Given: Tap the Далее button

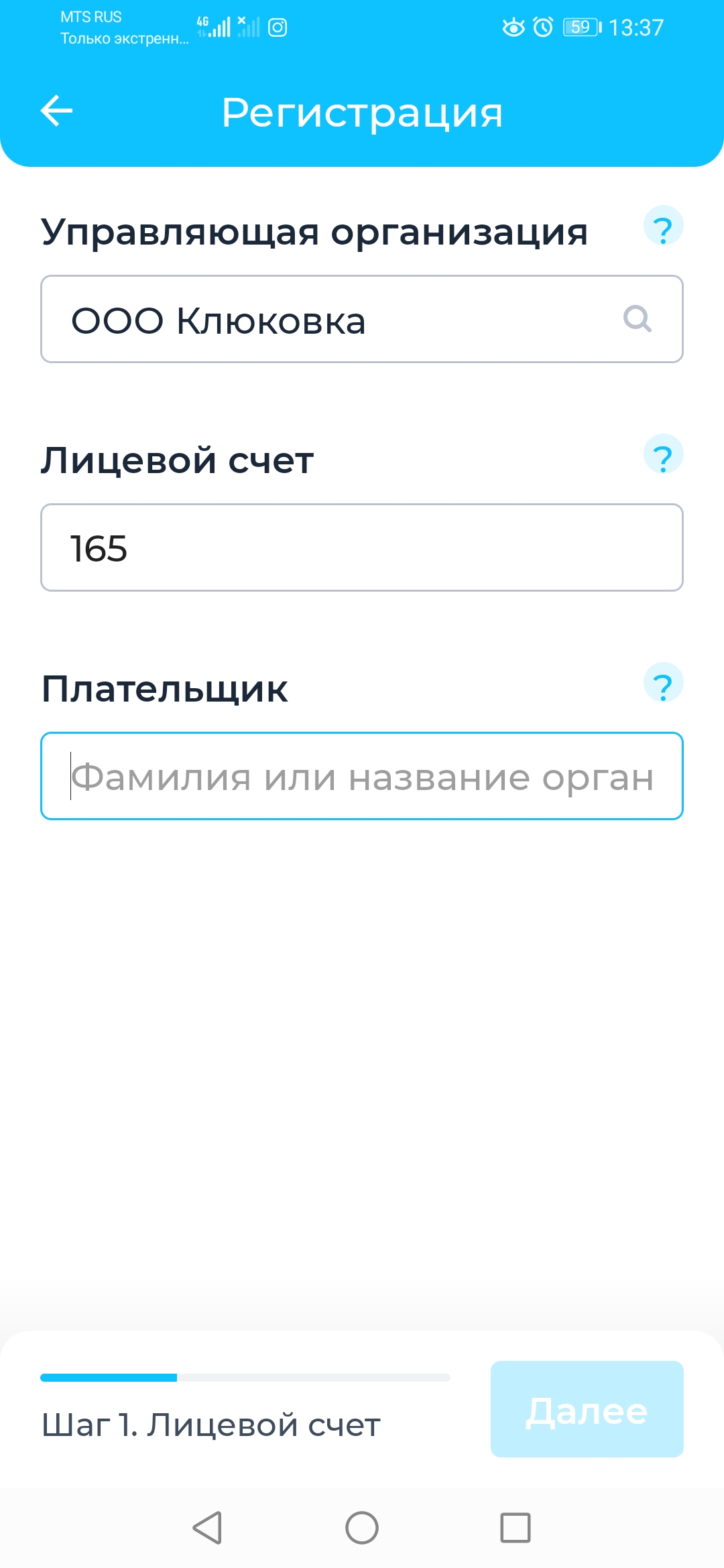Looking at the screenshot, I should click(x=587, y=1409).
